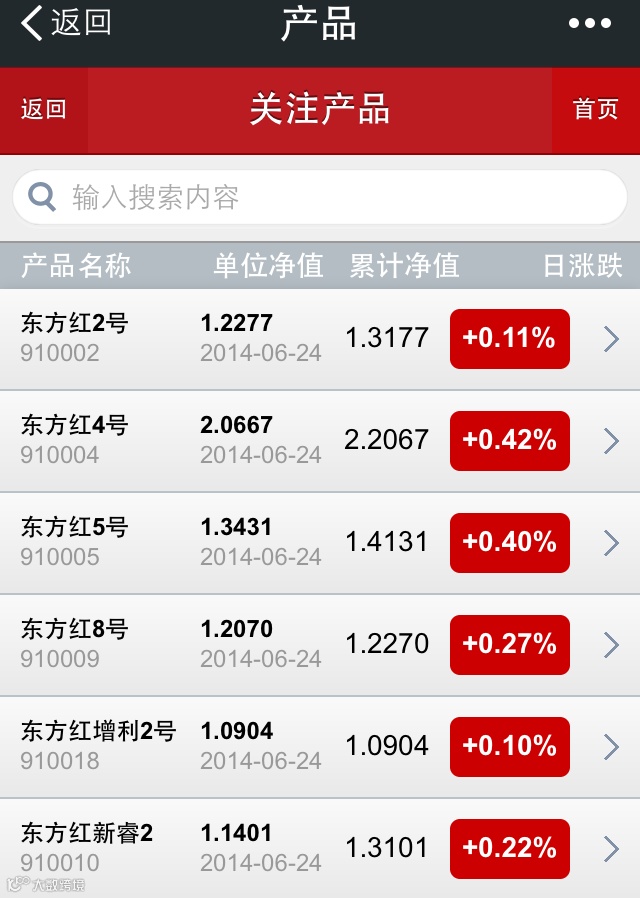Open product 东方红2号 details
The image size is (640, 898).
click(320, 339)
